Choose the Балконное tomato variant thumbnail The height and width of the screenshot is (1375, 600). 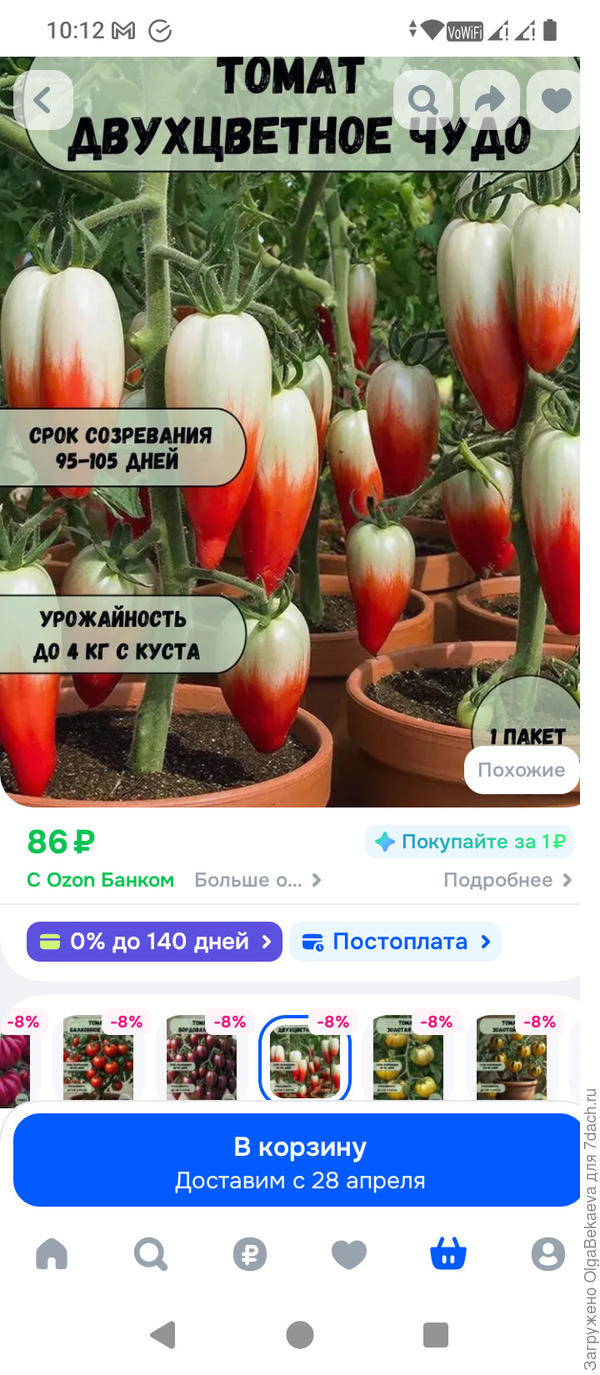click(x=98, y=1058)
